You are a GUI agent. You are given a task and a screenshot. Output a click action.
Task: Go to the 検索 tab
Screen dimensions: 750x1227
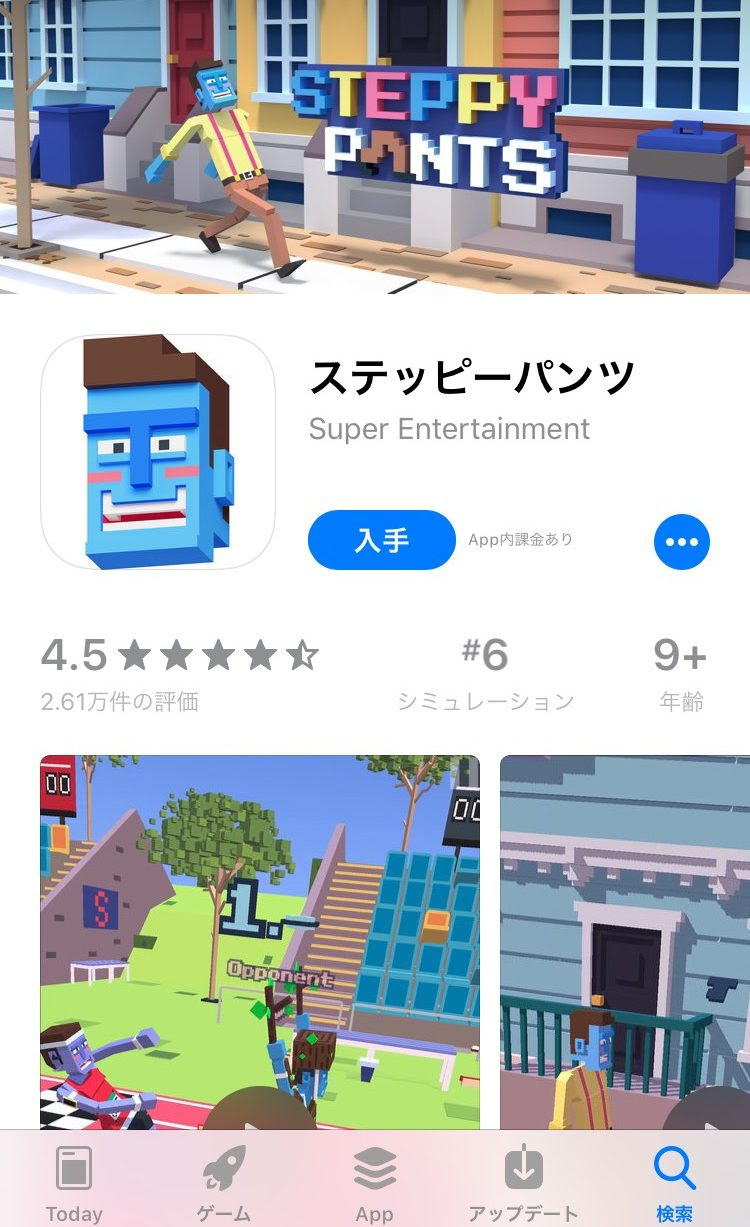[x=674, y=1184]
